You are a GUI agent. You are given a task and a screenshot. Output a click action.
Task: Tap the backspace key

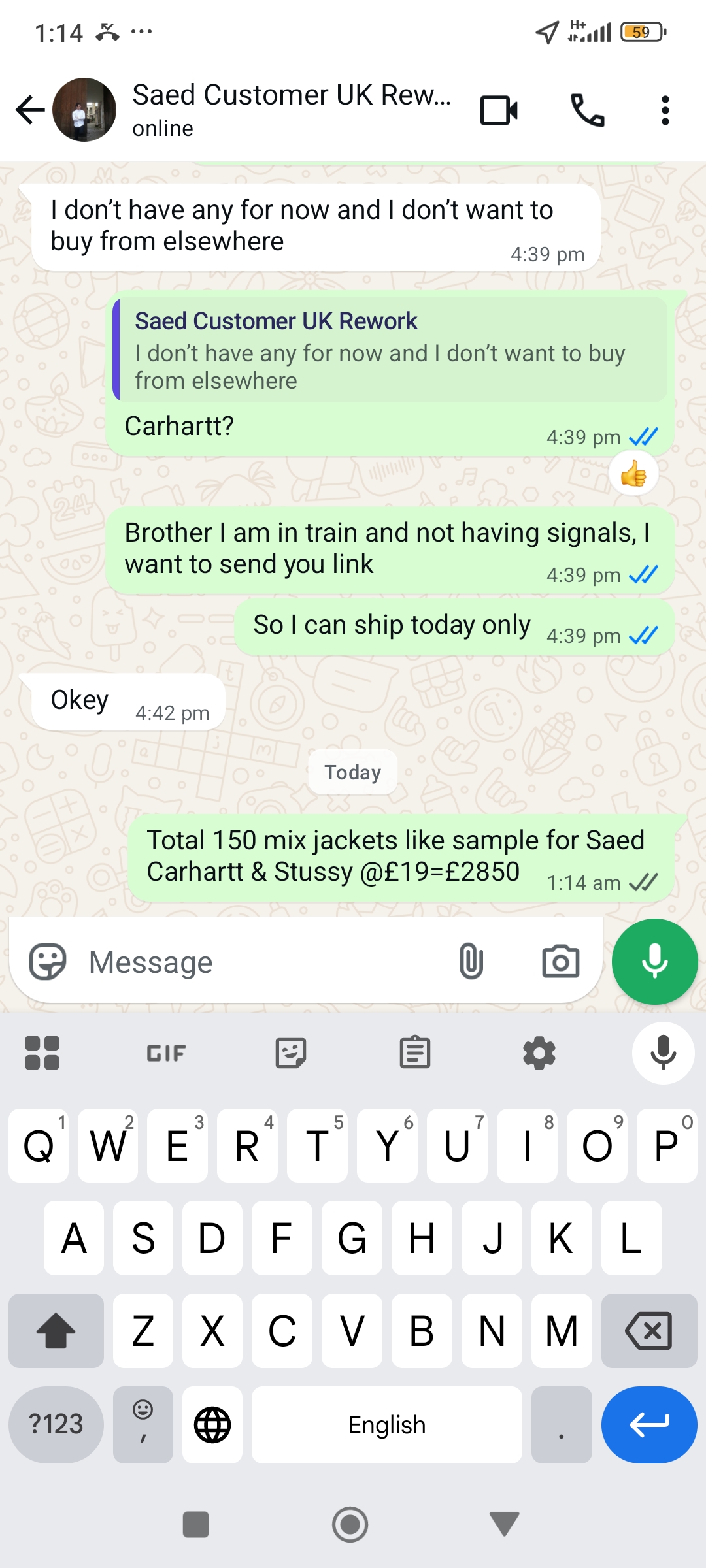648,1331
